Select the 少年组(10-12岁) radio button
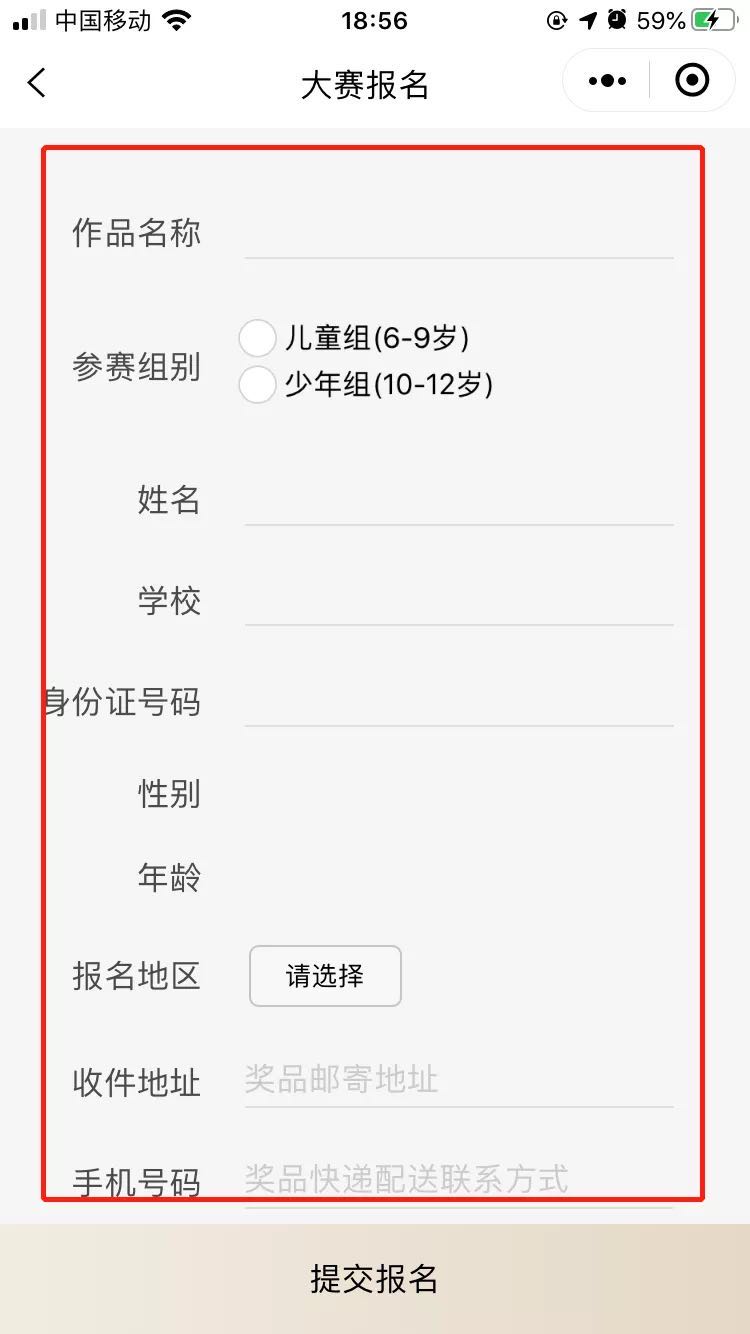Screen dimensions: 750x1334 click(x=257, y=384)
